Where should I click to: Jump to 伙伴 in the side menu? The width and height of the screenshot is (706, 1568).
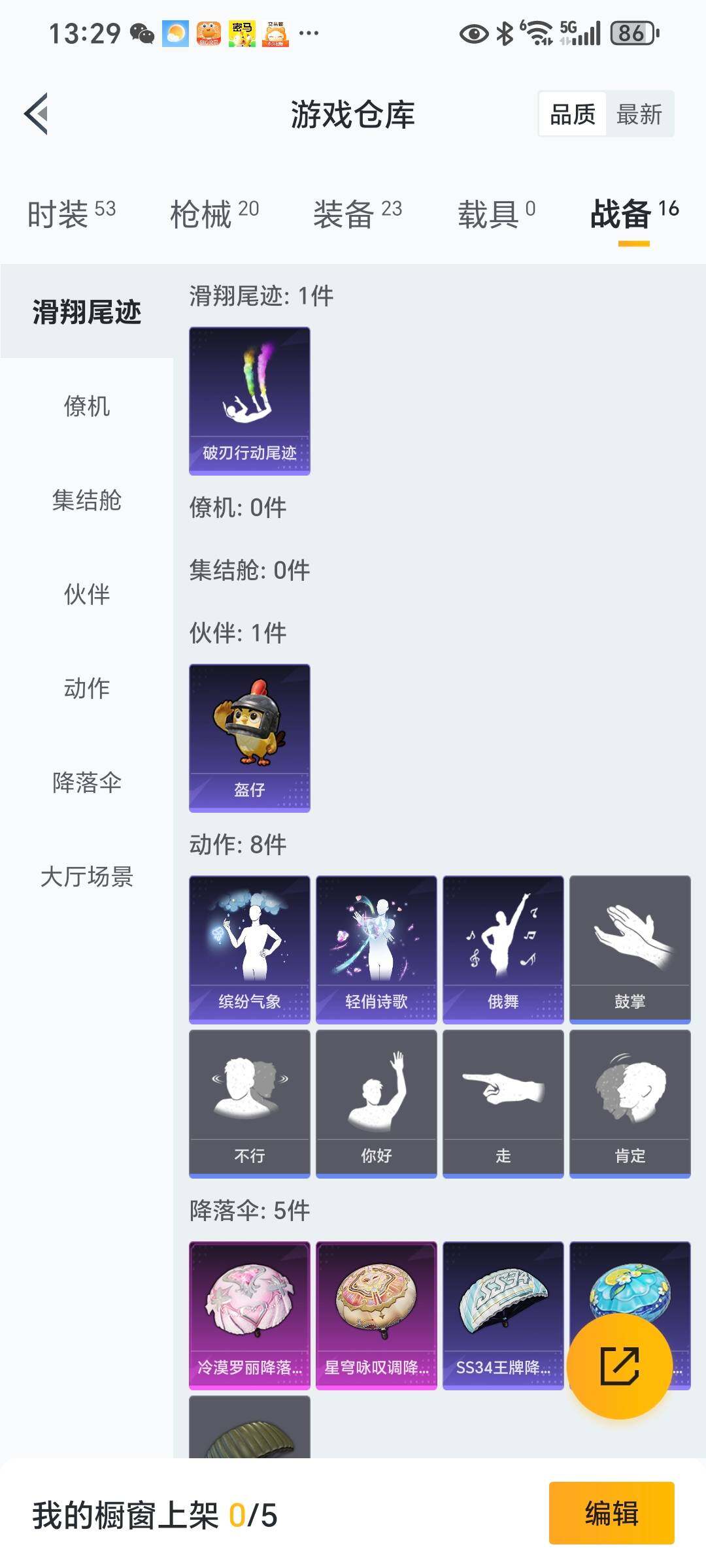(87, 595)
